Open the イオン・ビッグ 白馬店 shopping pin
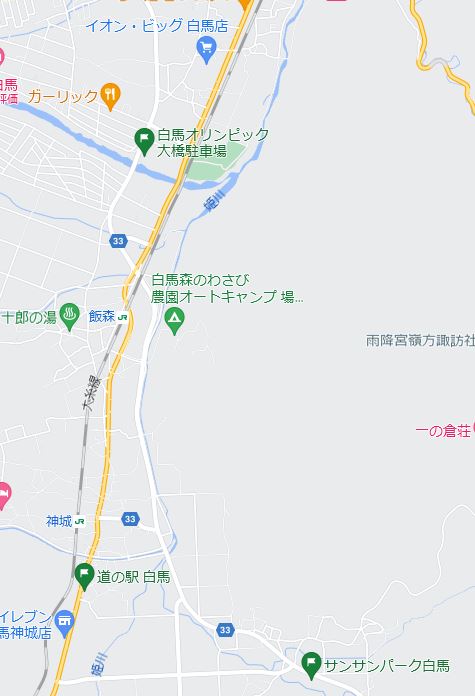This screenshot has width=475, height=696. click(x=206, y=49)
